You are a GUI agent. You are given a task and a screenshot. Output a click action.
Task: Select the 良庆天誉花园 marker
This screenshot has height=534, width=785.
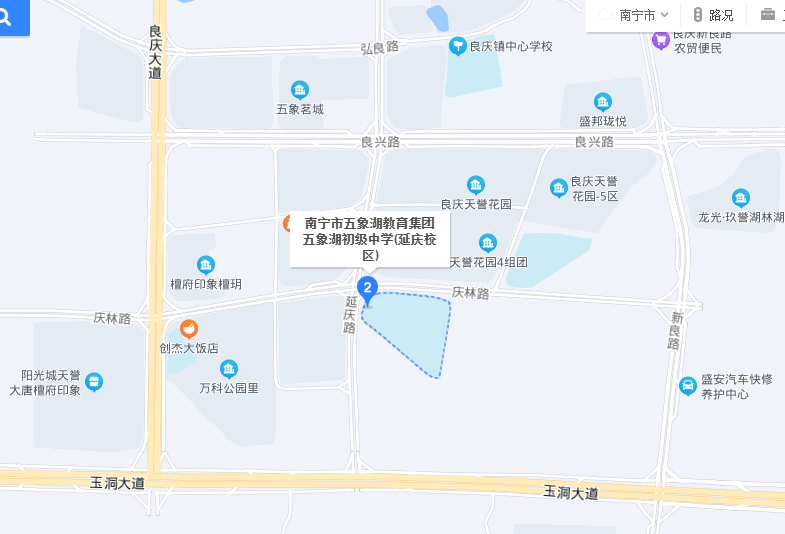click(476, 184)
